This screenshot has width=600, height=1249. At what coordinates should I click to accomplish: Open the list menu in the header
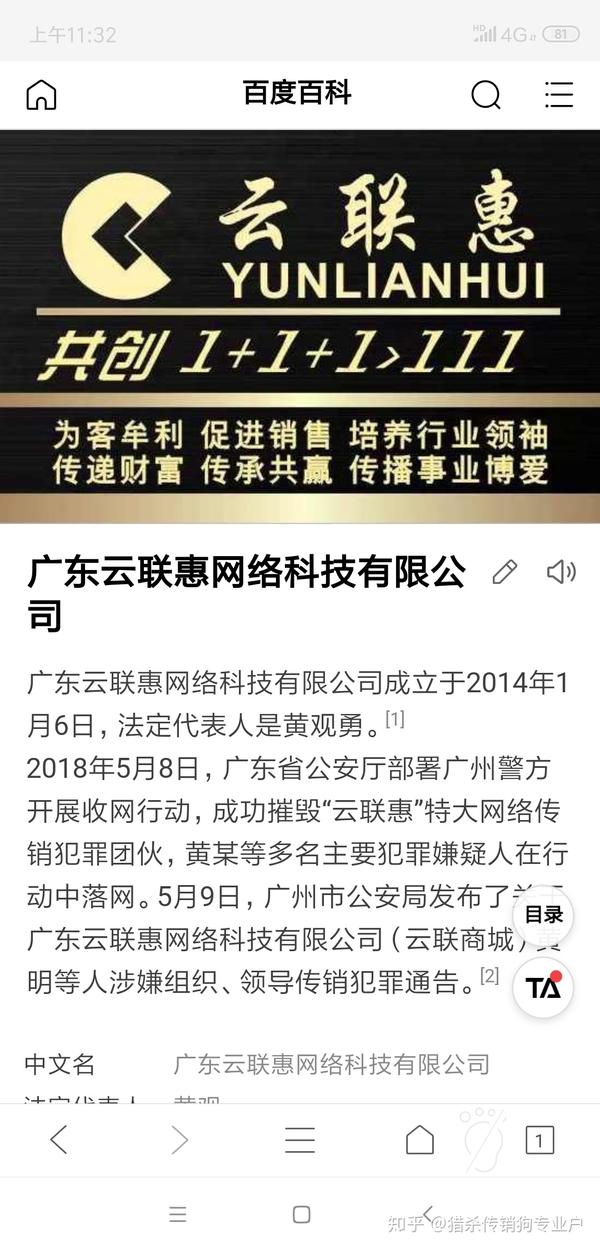(559, 95)
